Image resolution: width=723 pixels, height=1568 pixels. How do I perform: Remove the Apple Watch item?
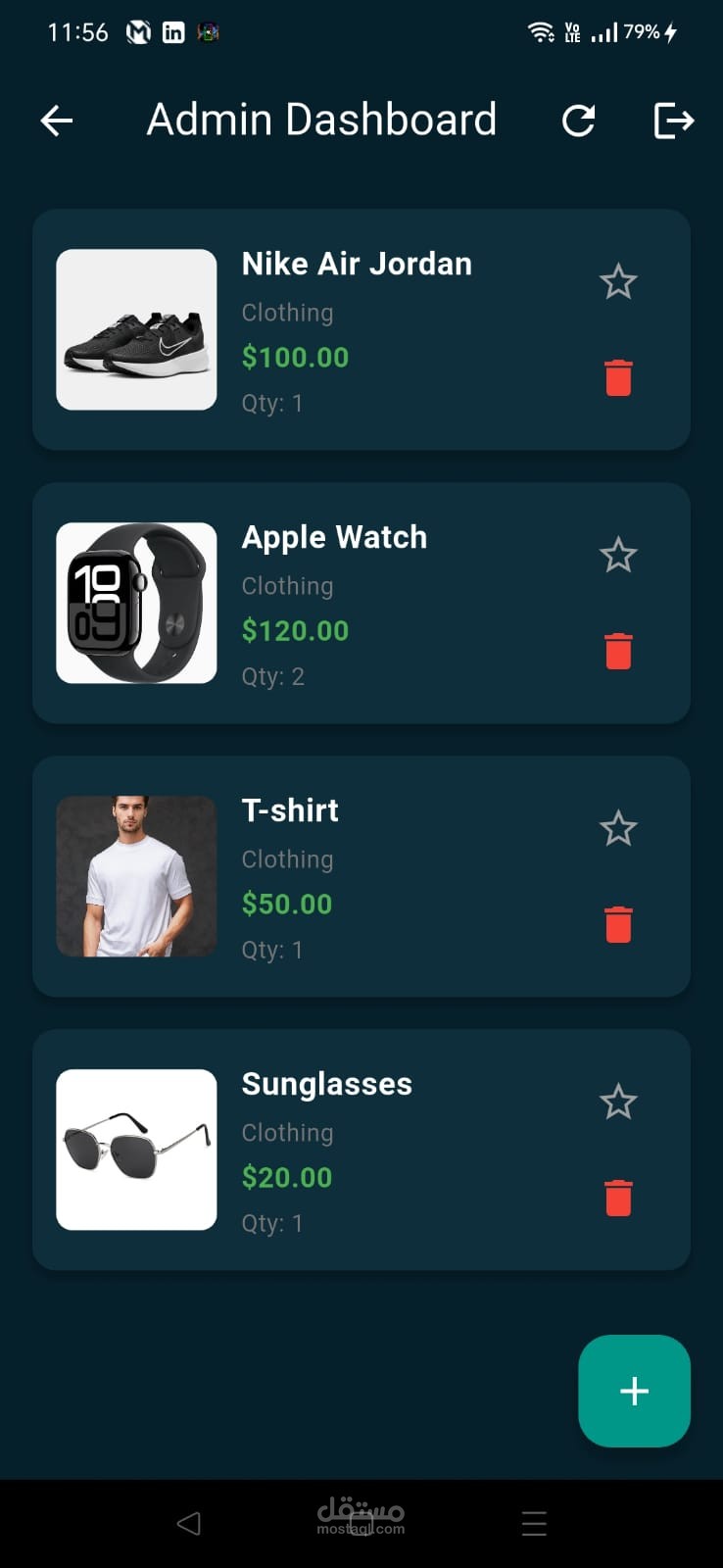[x=618, y=652]
